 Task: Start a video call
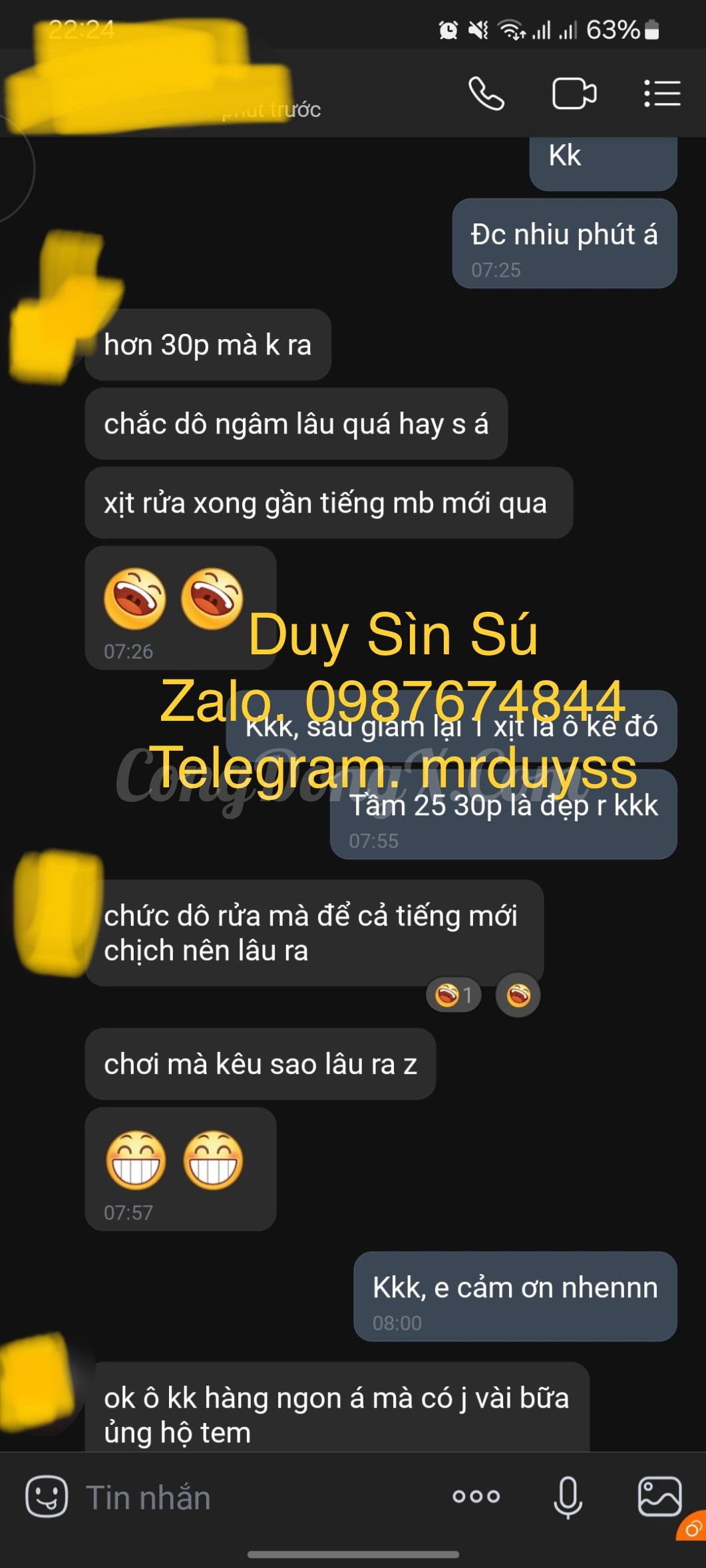574,93
